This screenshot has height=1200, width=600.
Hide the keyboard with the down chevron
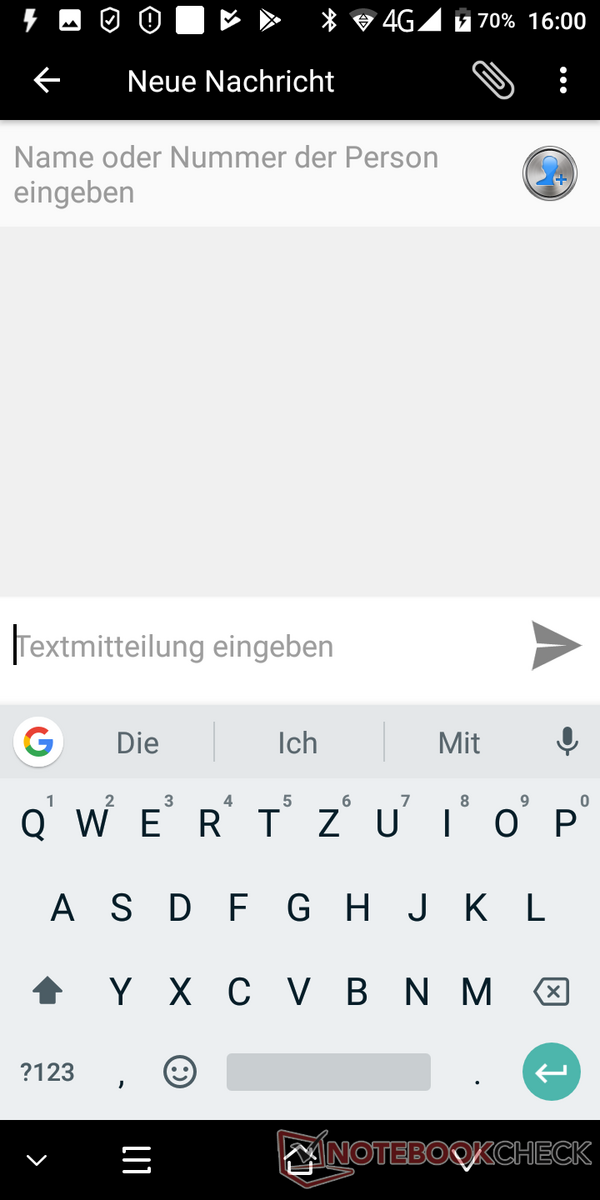[x=37, y=1160]
